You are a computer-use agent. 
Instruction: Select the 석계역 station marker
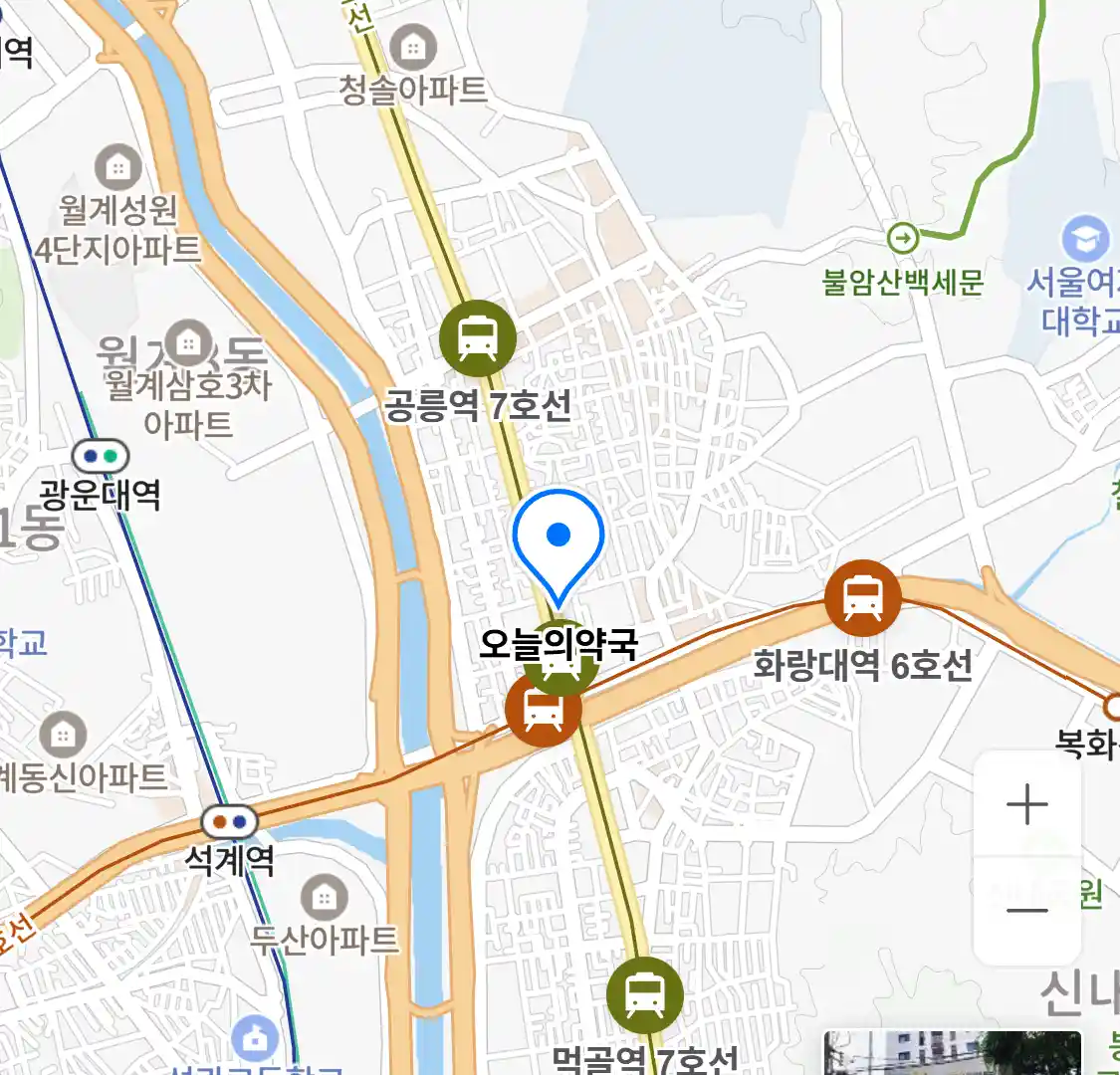tap(230, 822)
